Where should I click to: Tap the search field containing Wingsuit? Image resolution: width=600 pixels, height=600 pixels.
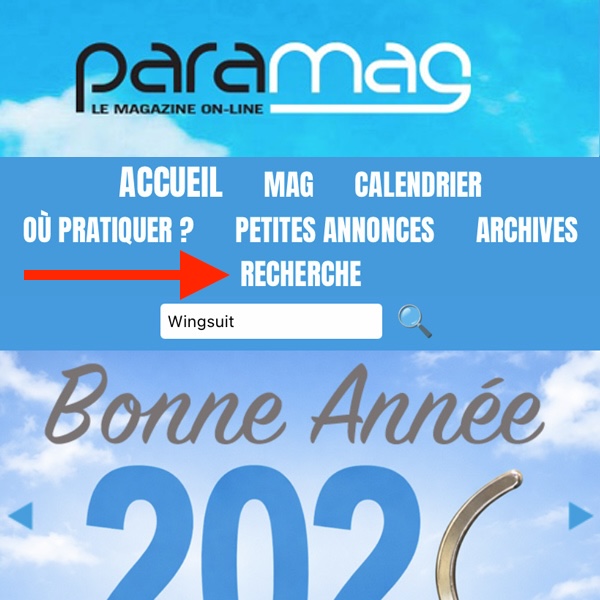[271, 322]
